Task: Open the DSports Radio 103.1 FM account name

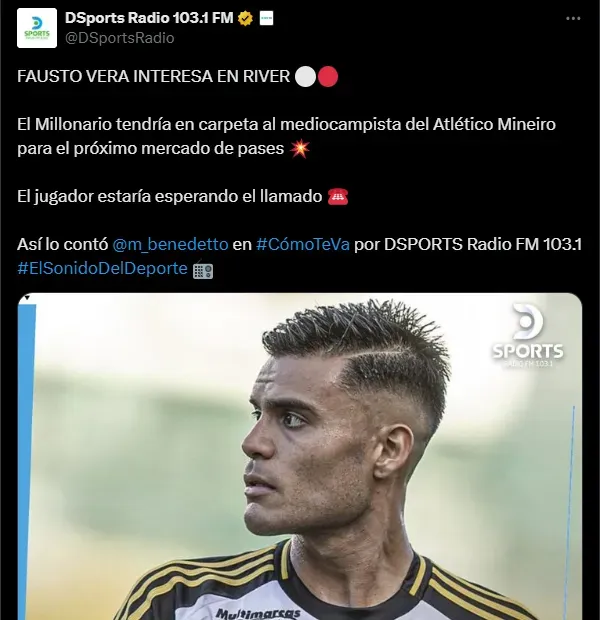Action: pos(149,18)
